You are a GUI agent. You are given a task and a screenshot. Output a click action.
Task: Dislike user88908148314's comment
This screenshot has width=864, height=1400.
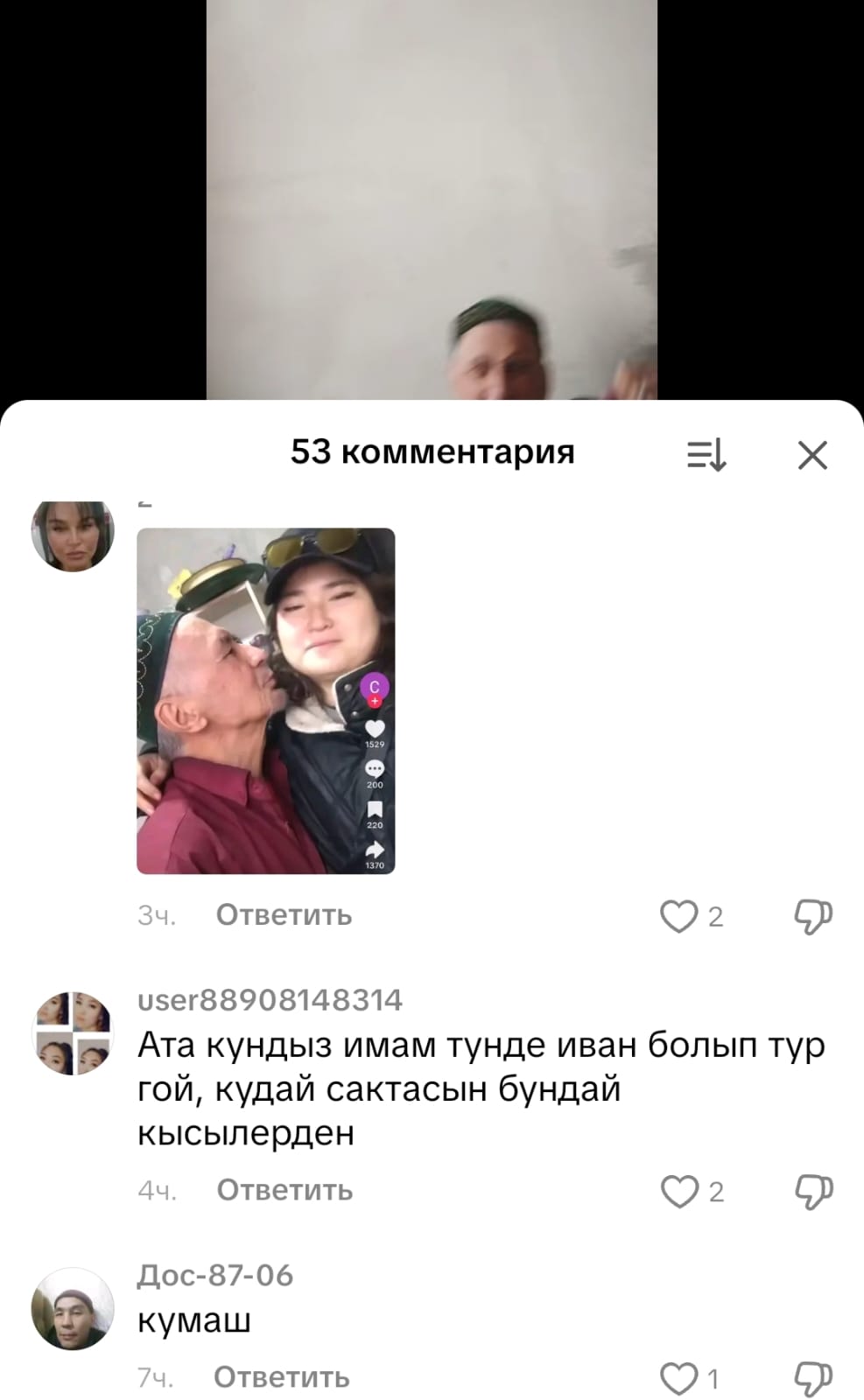pyautogui.click(x=812, y=1191)
